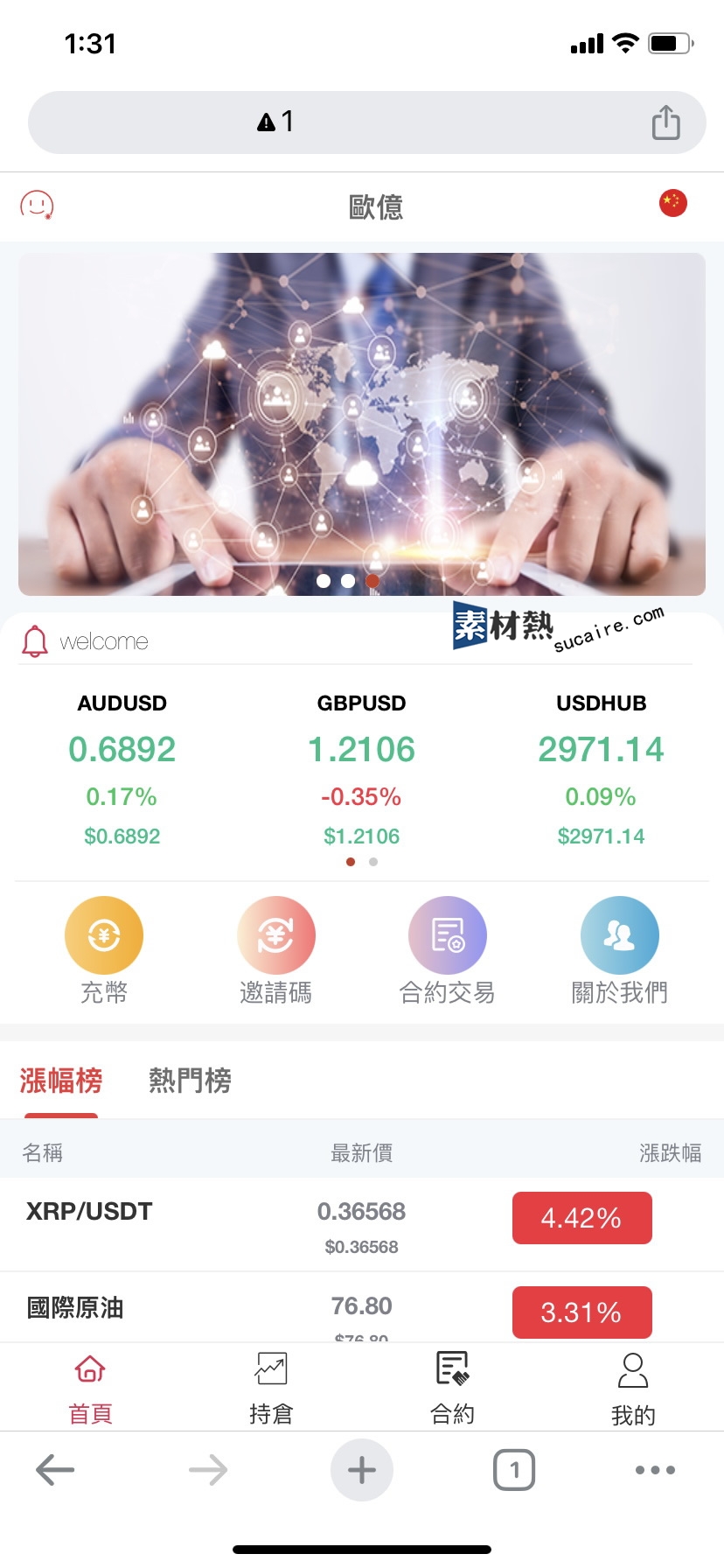Open 關於我們 about us
The width and height of the screenshot is (724, 1568).
[x=619, y=950]
